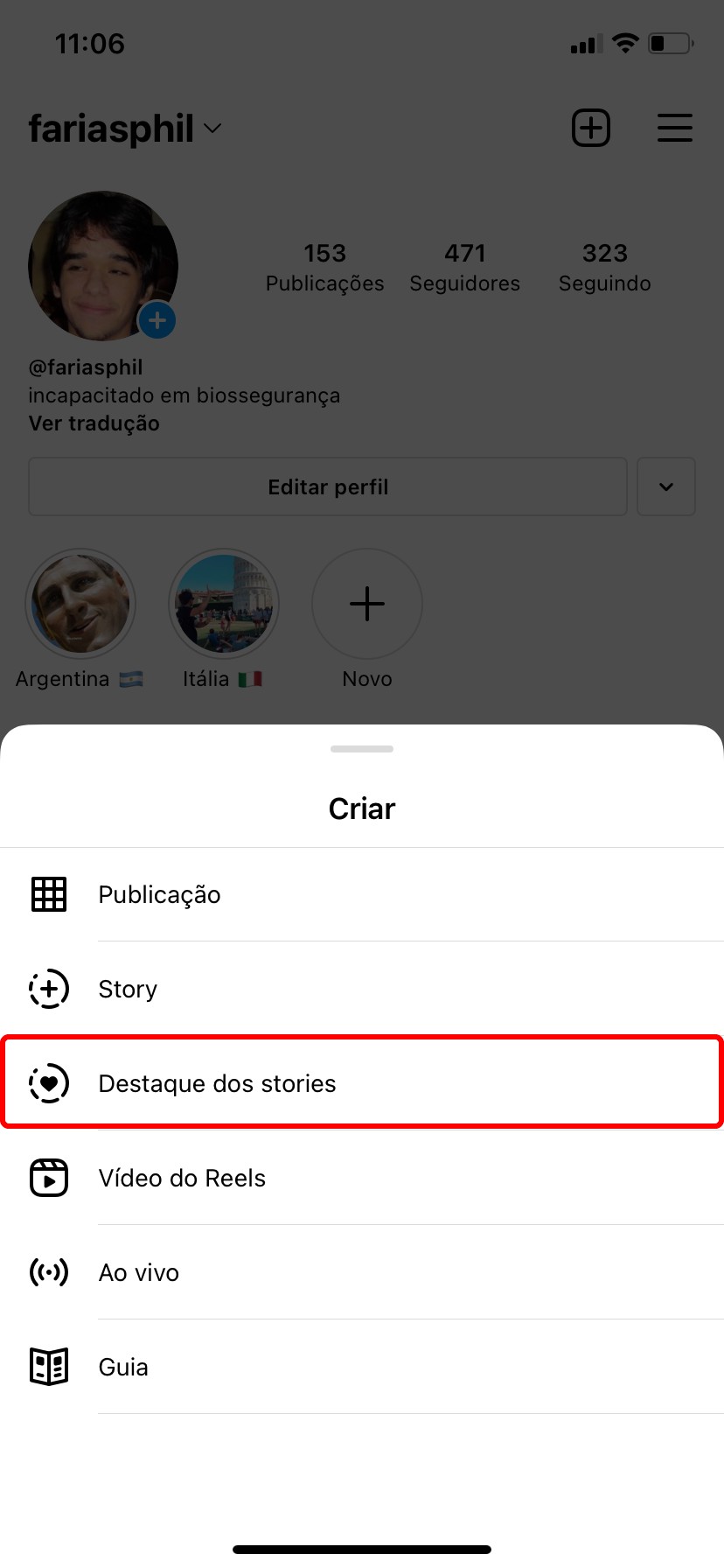Select Publicação in the Criar menu
This screenshot has width=724, height=1568.
(x=159, y=894)
